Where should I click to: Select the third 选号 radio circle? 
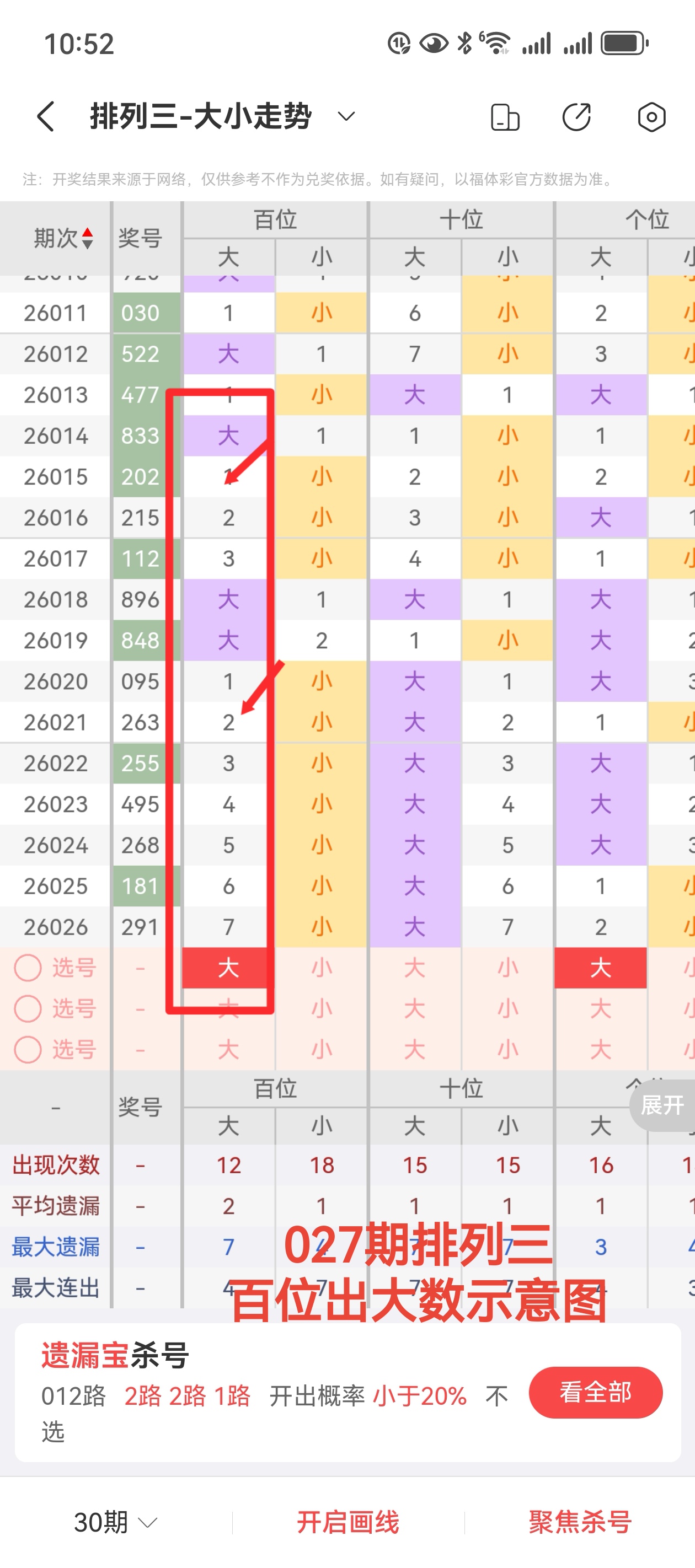coord(28,1049)
